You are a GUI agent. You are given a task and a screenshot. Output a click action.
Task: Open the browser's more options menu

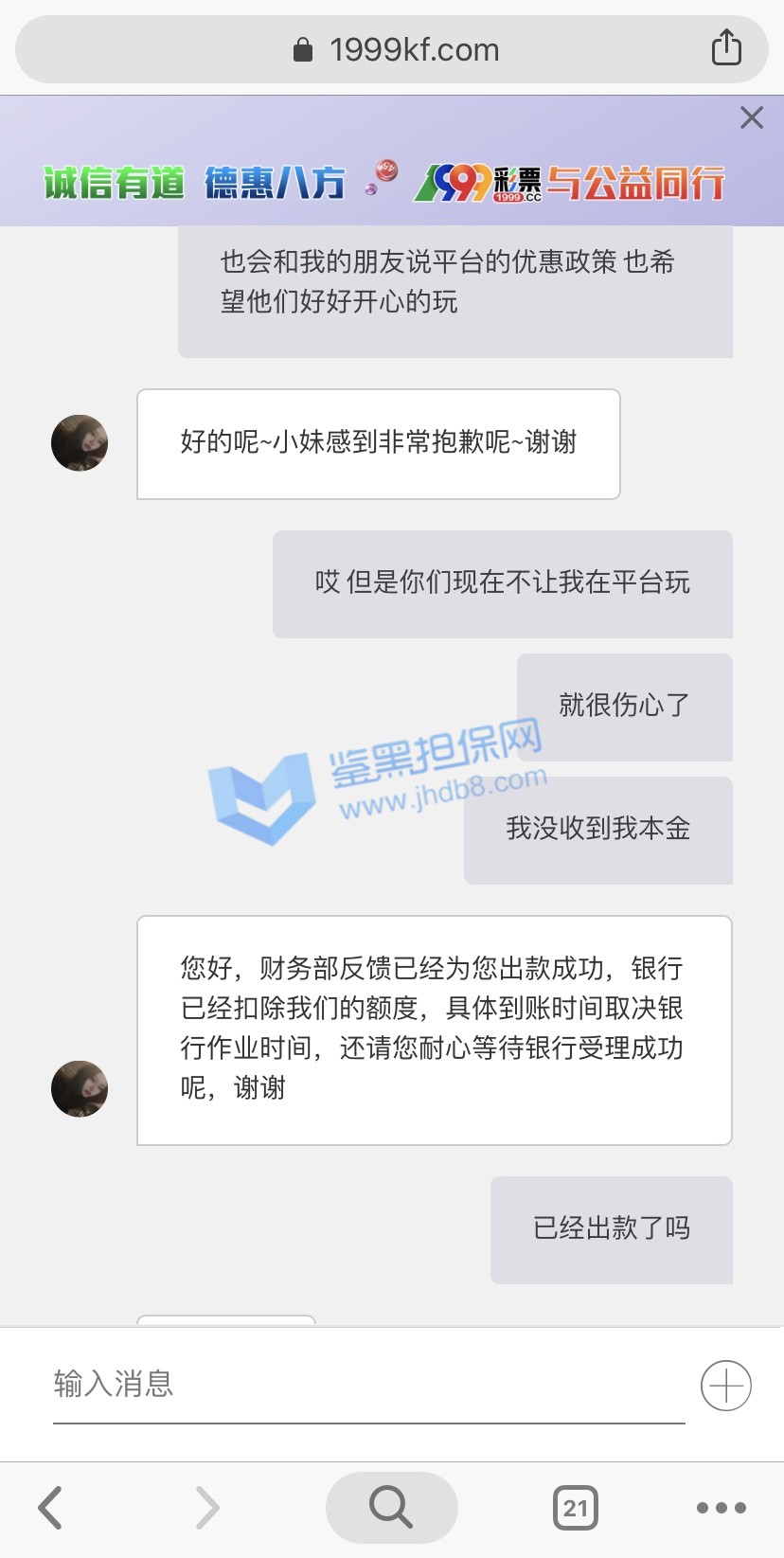(x=721, y=1508)
